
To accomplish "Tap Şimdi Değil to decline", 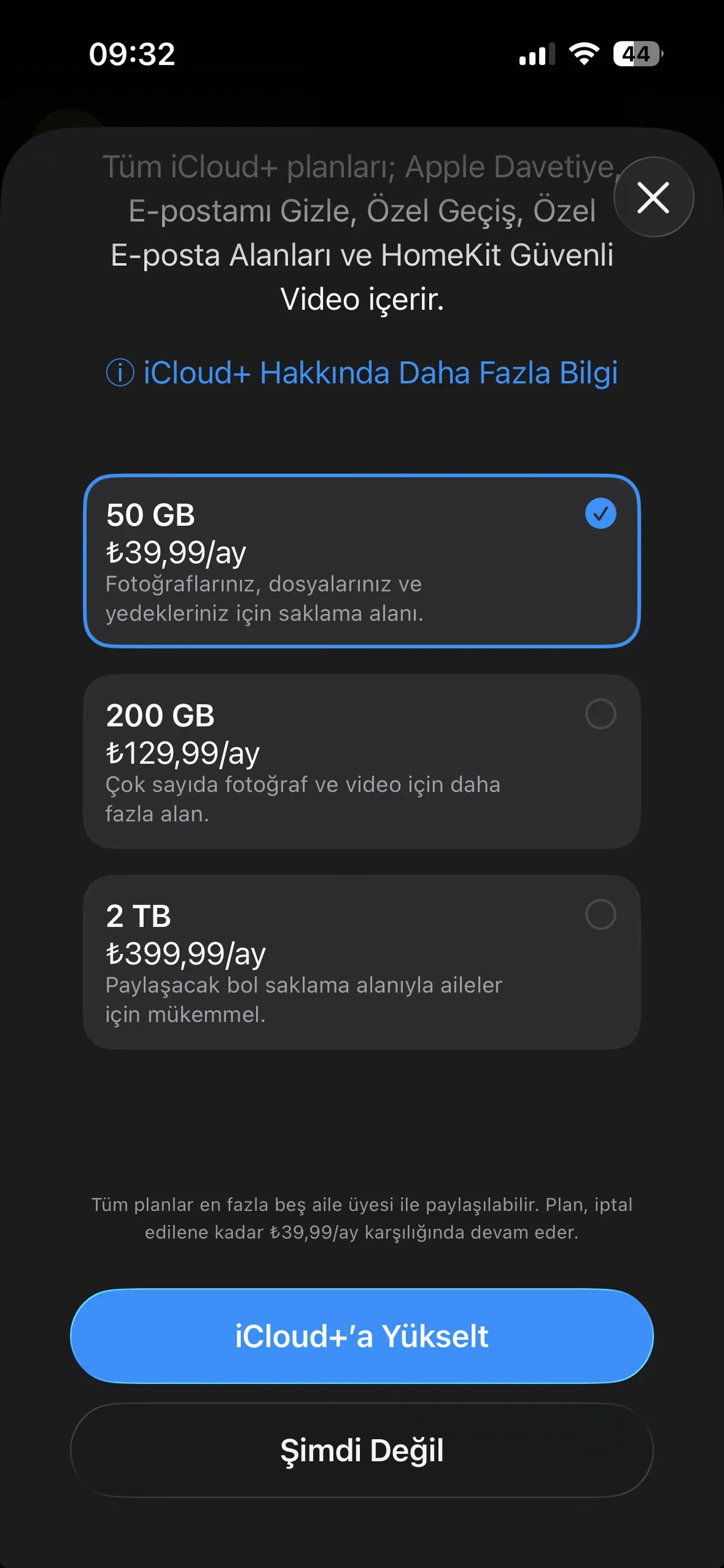I will pos(361,1450).
